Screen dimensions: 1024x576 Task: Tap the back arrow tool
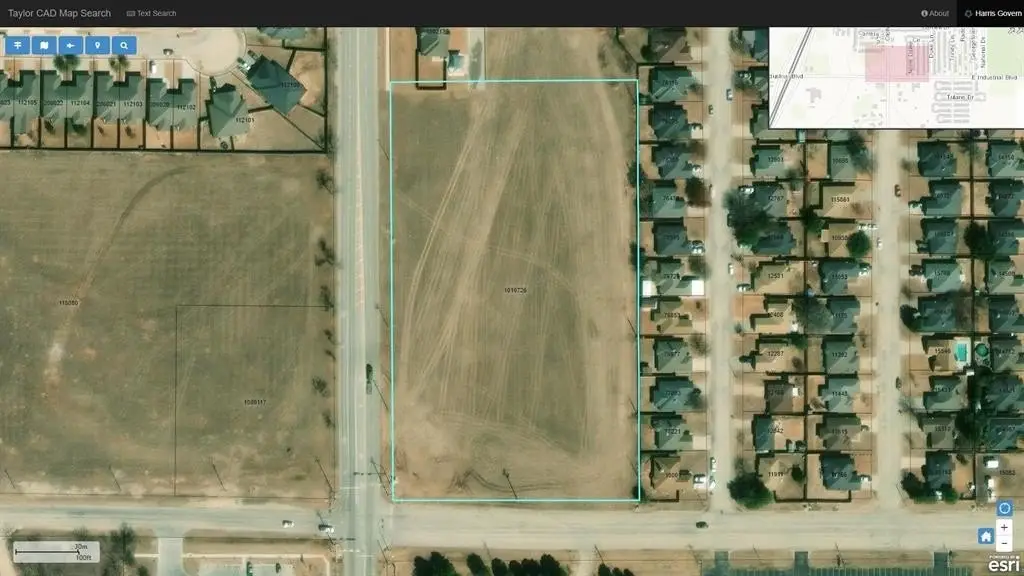(70, 45)
